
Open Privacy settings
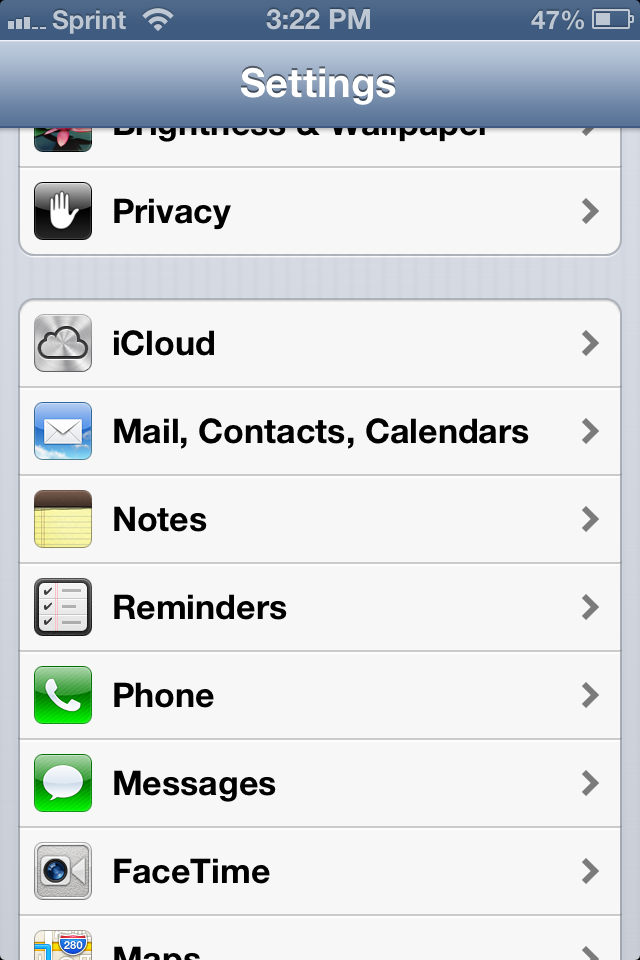click(320, 211)
